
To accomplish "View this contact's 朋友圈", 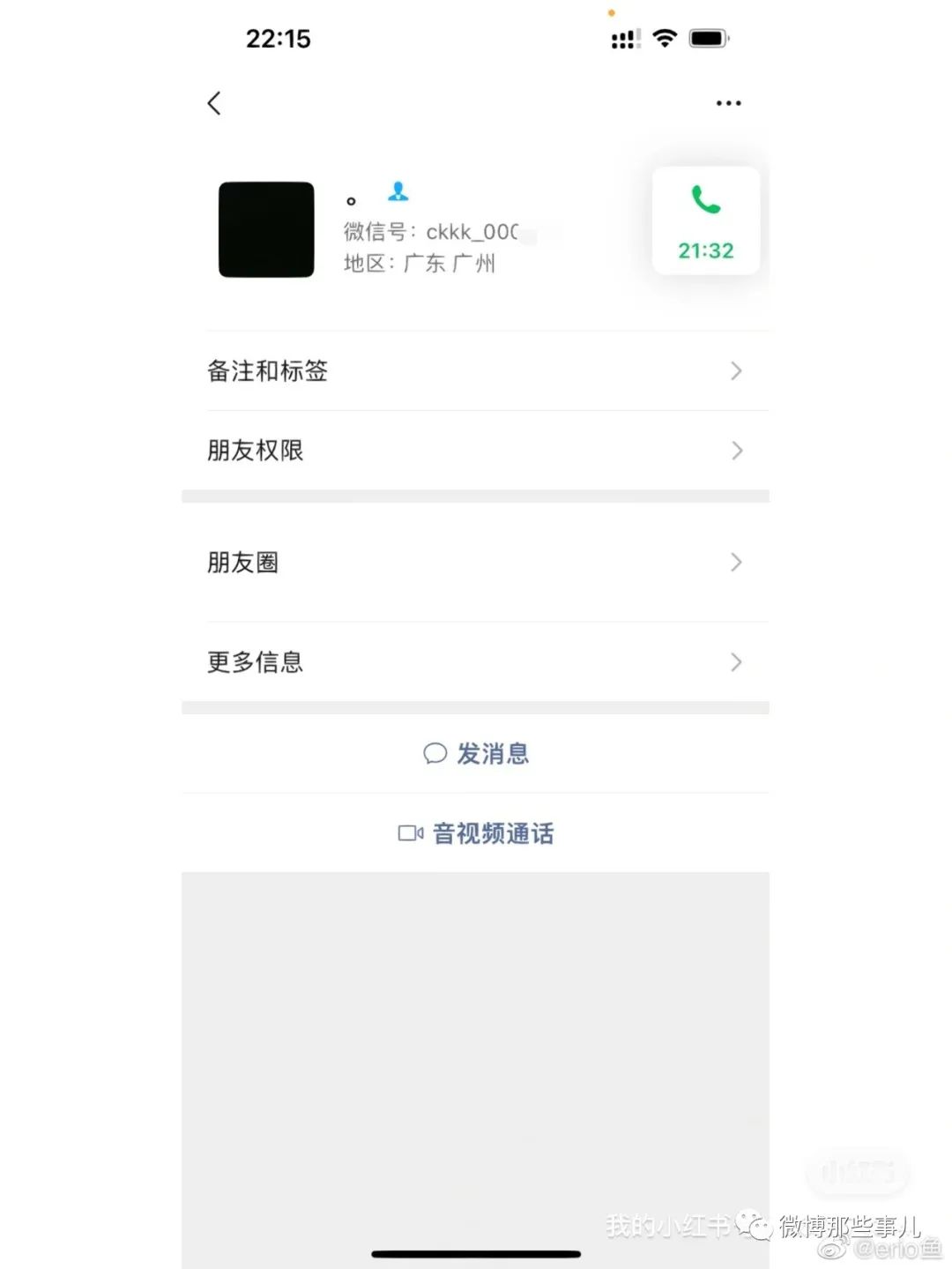I will click(x=474, y=563).
